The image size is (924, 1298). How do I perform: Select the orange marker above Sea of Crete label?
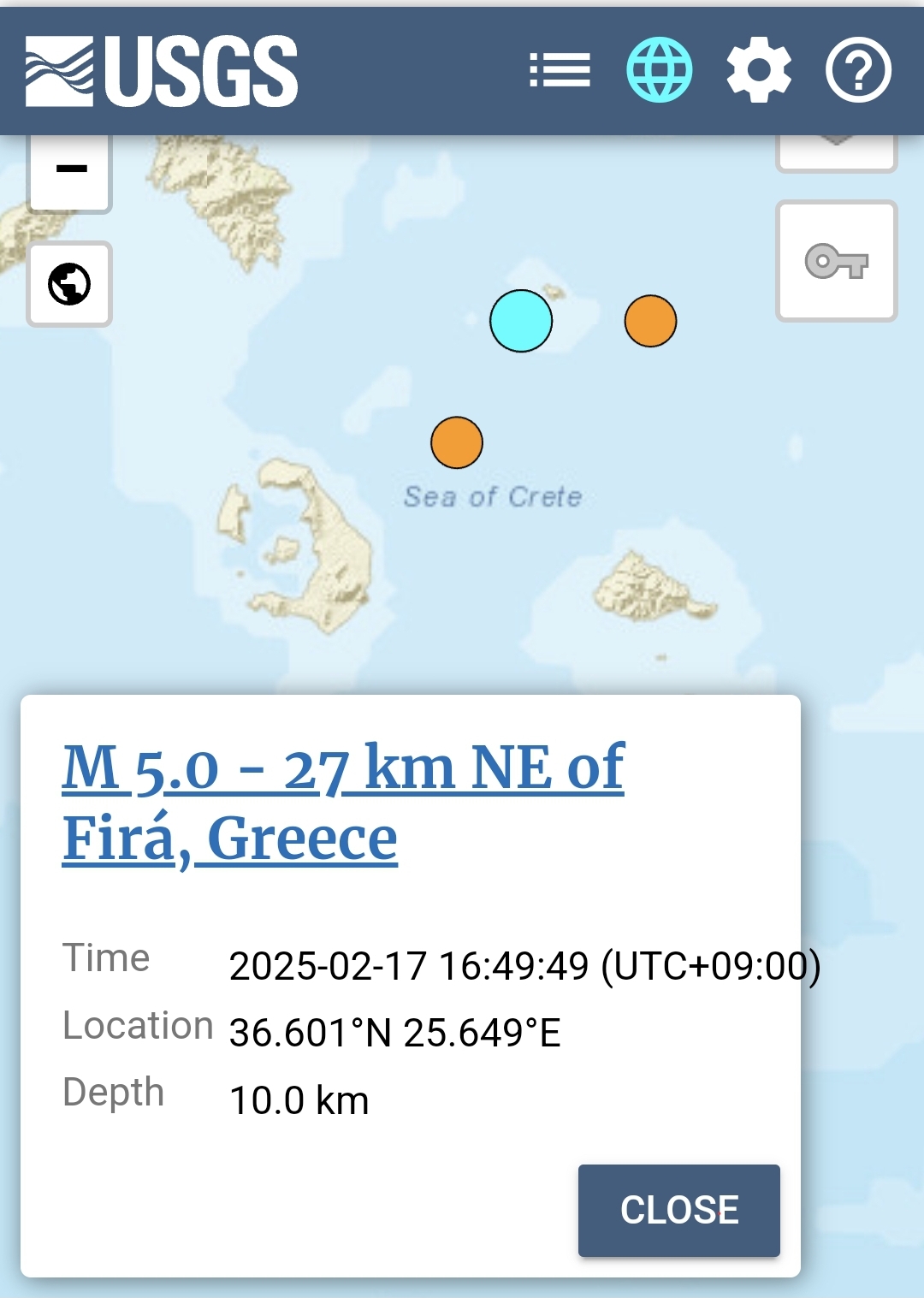[457, 442]
